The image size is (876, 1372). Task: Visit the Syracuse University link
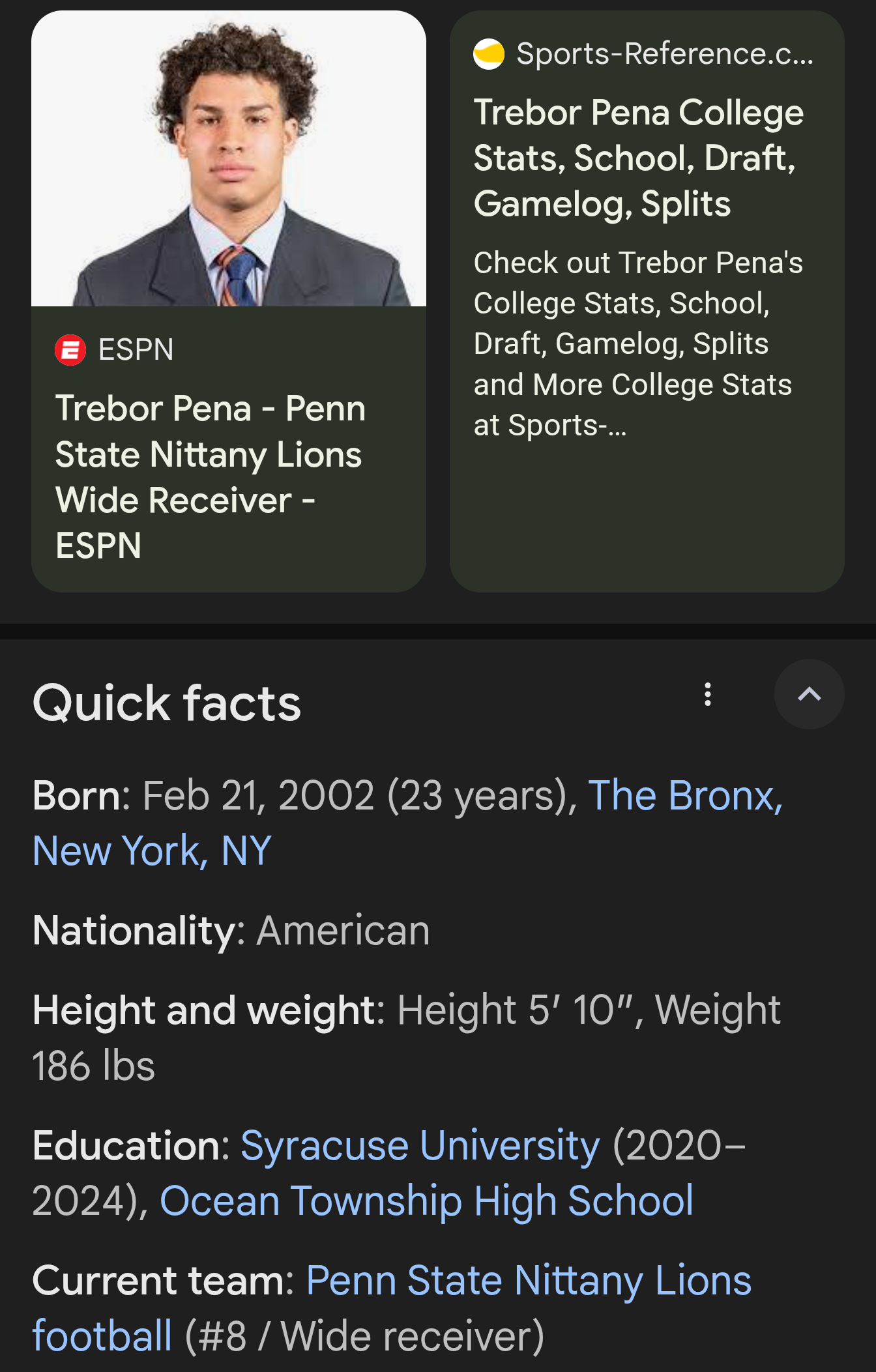(420, 1146)
